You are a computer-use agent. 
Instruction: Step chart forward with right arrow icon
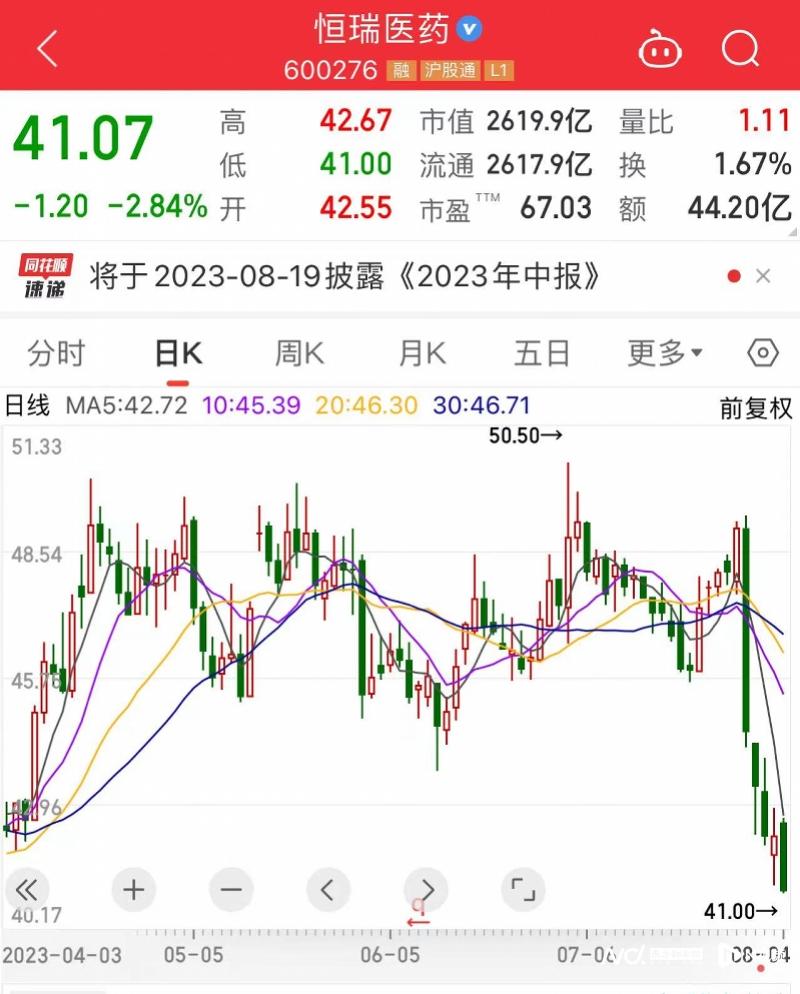[x=426, y=889]
